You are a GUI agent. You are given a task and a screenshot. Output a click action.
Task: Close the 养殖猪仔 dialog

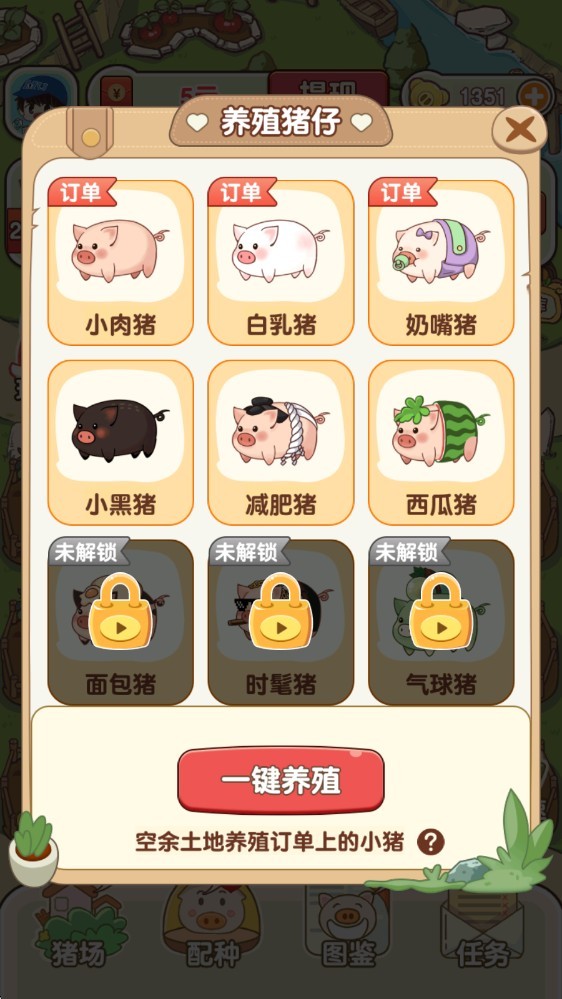coord(520,130)
